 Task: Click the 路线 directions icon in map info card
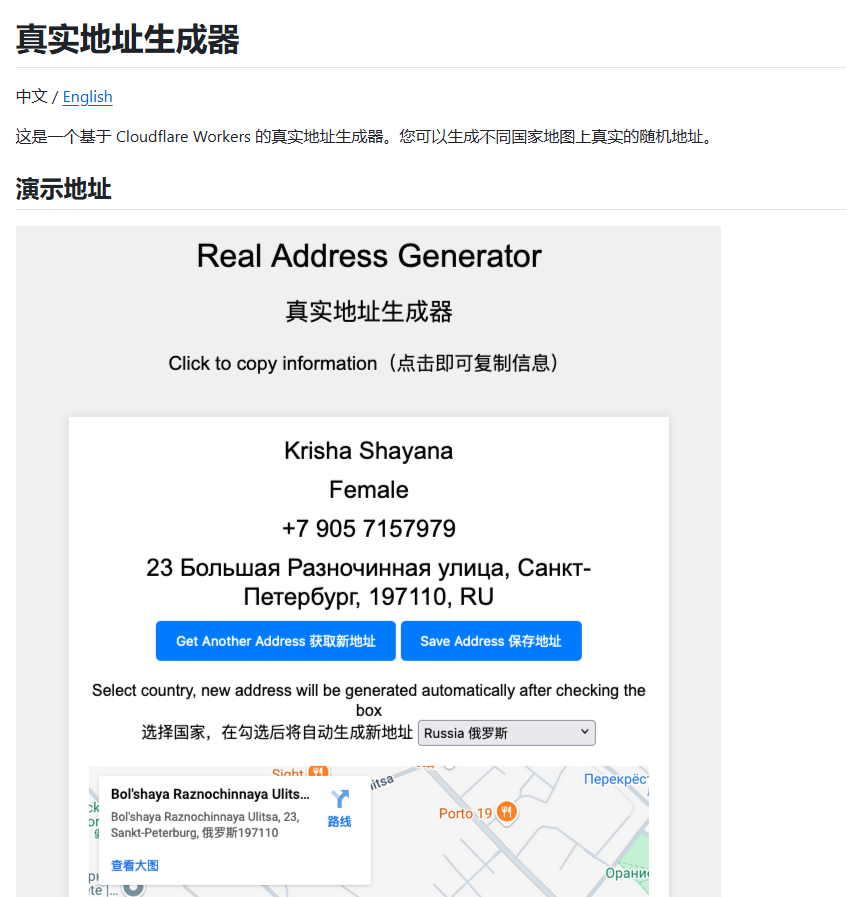341,808
